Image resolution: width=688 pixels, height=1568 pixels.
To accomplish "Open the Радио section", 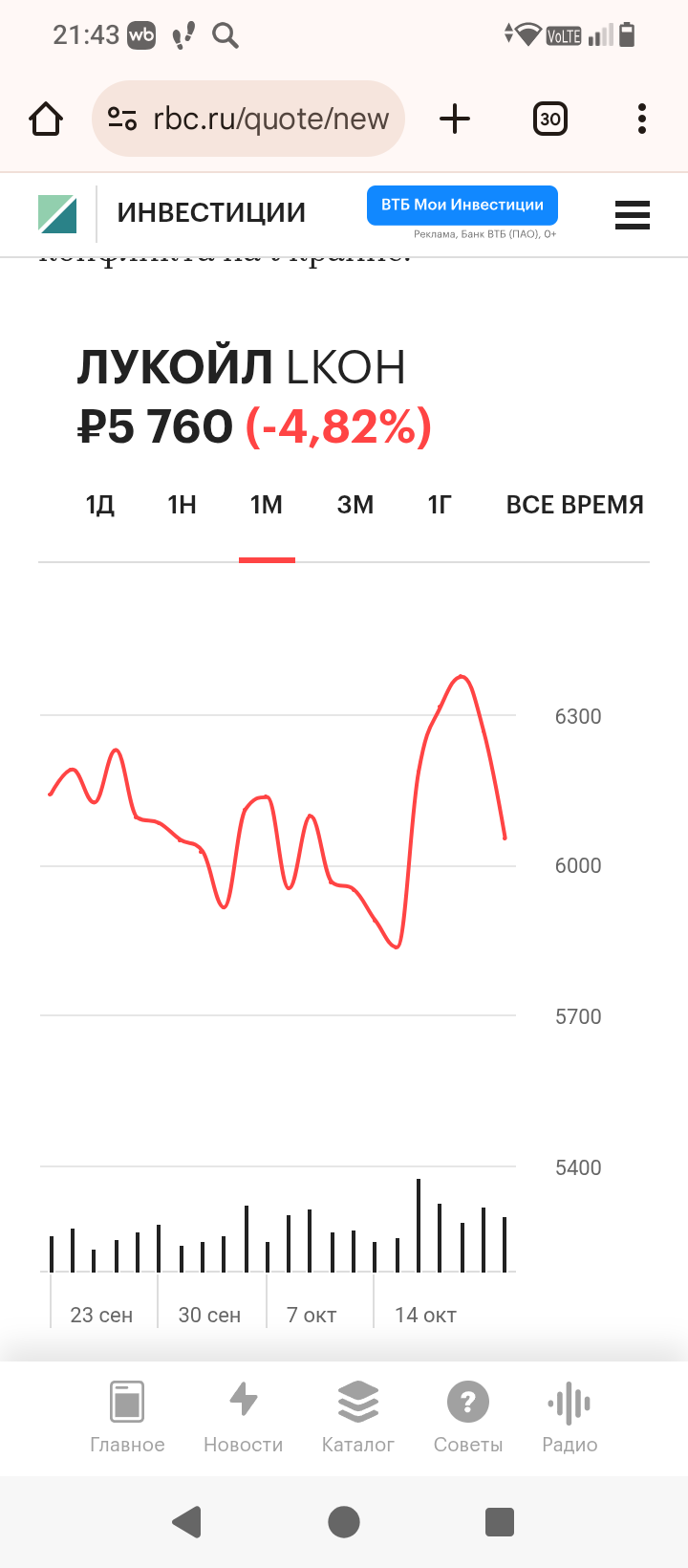I will click(570, 1417).
